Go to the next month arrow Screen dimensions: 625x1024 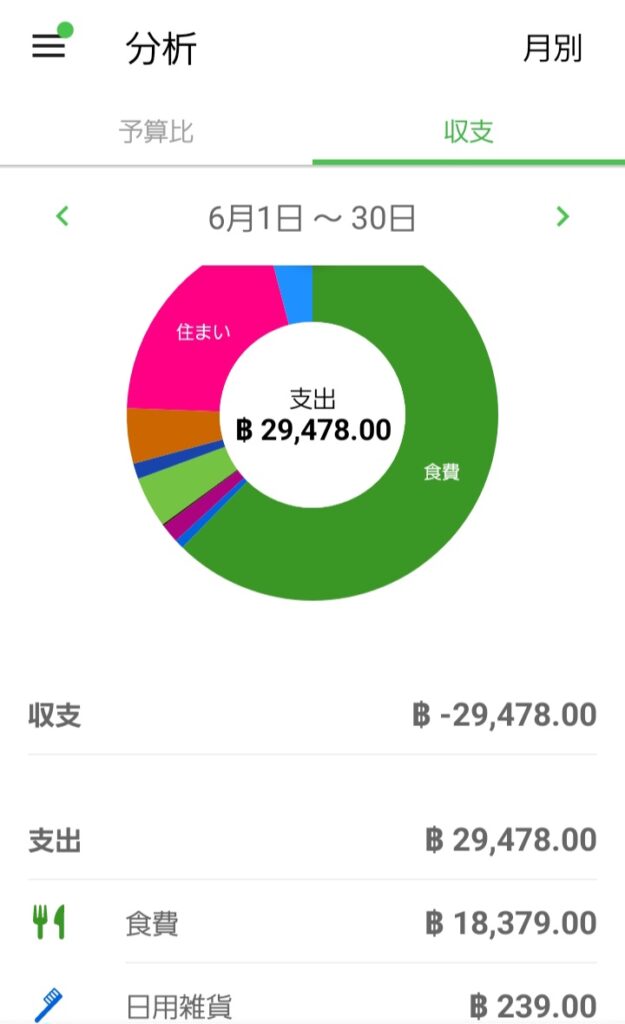pos(562,216)
